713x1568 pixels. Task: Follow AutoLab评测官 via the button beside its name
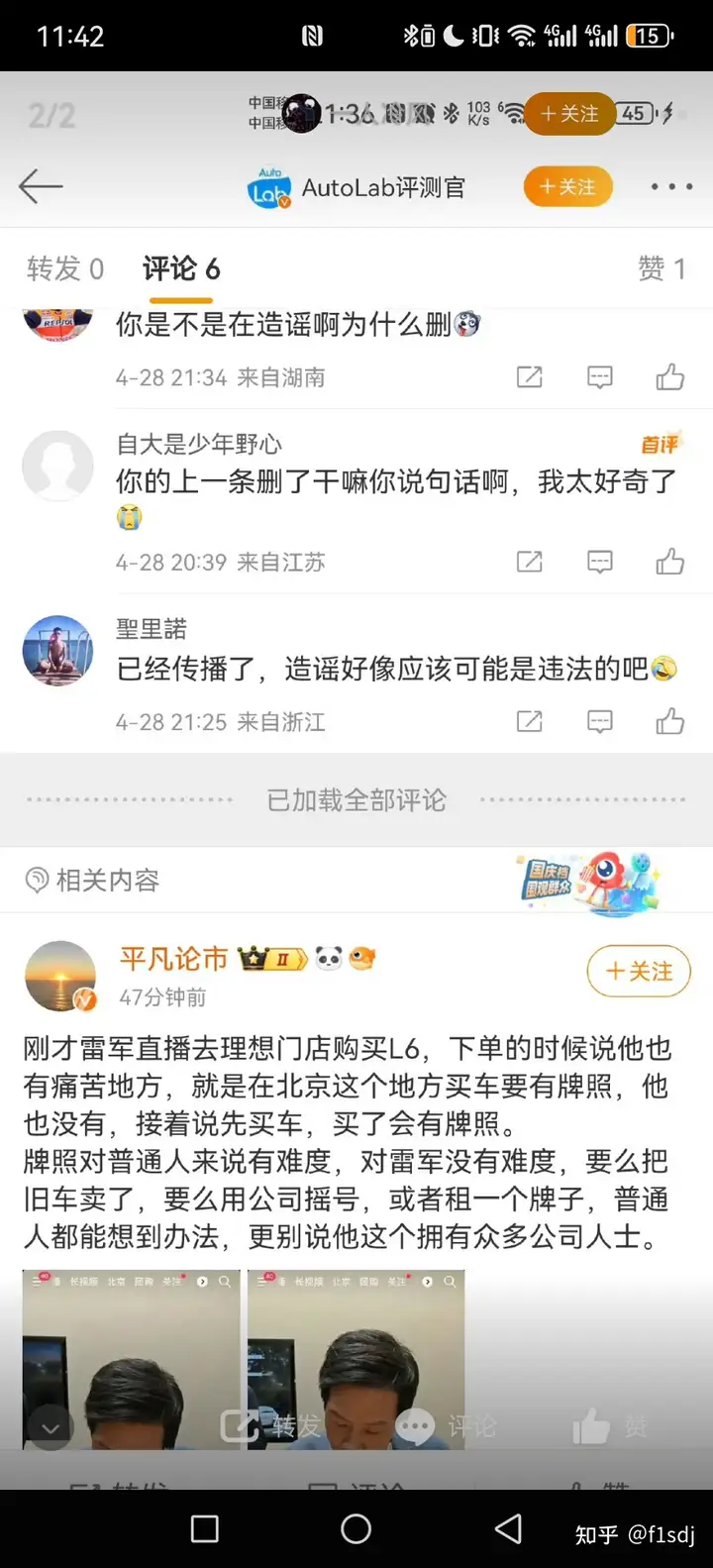coord(568,187)
